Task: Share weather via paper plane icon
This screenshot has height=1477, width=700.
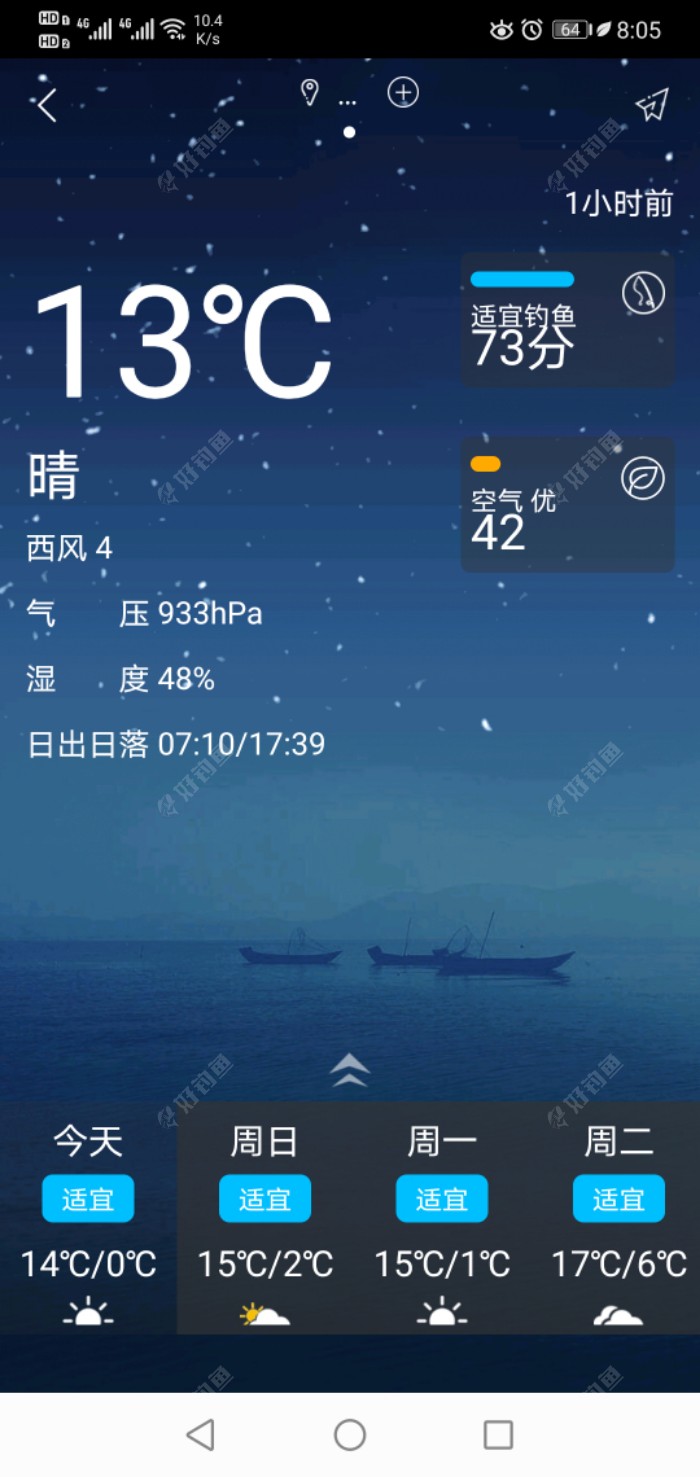Action: tap(652, 105)
